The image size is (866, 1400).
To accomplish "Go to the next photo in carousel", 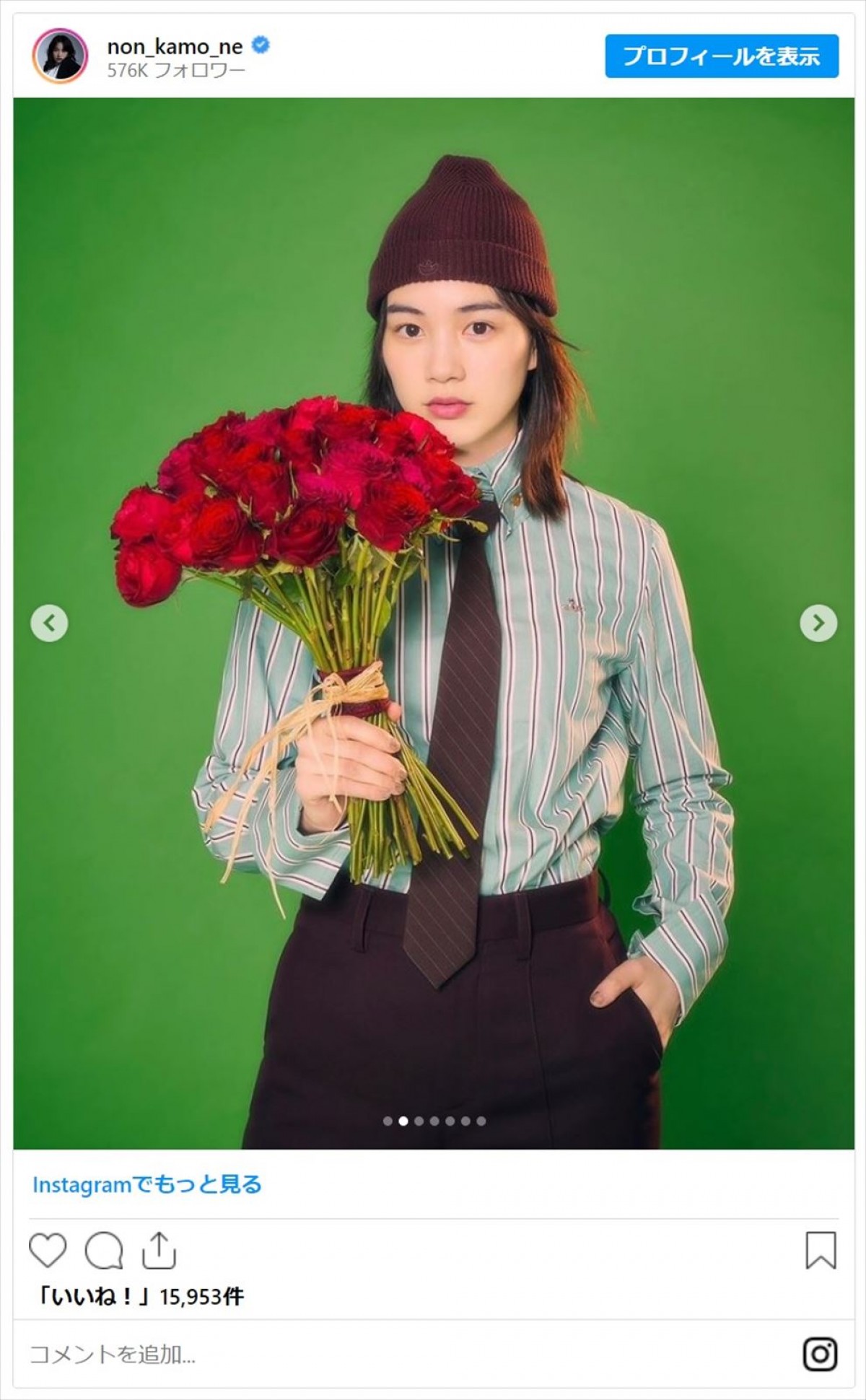I will point(818,623).
